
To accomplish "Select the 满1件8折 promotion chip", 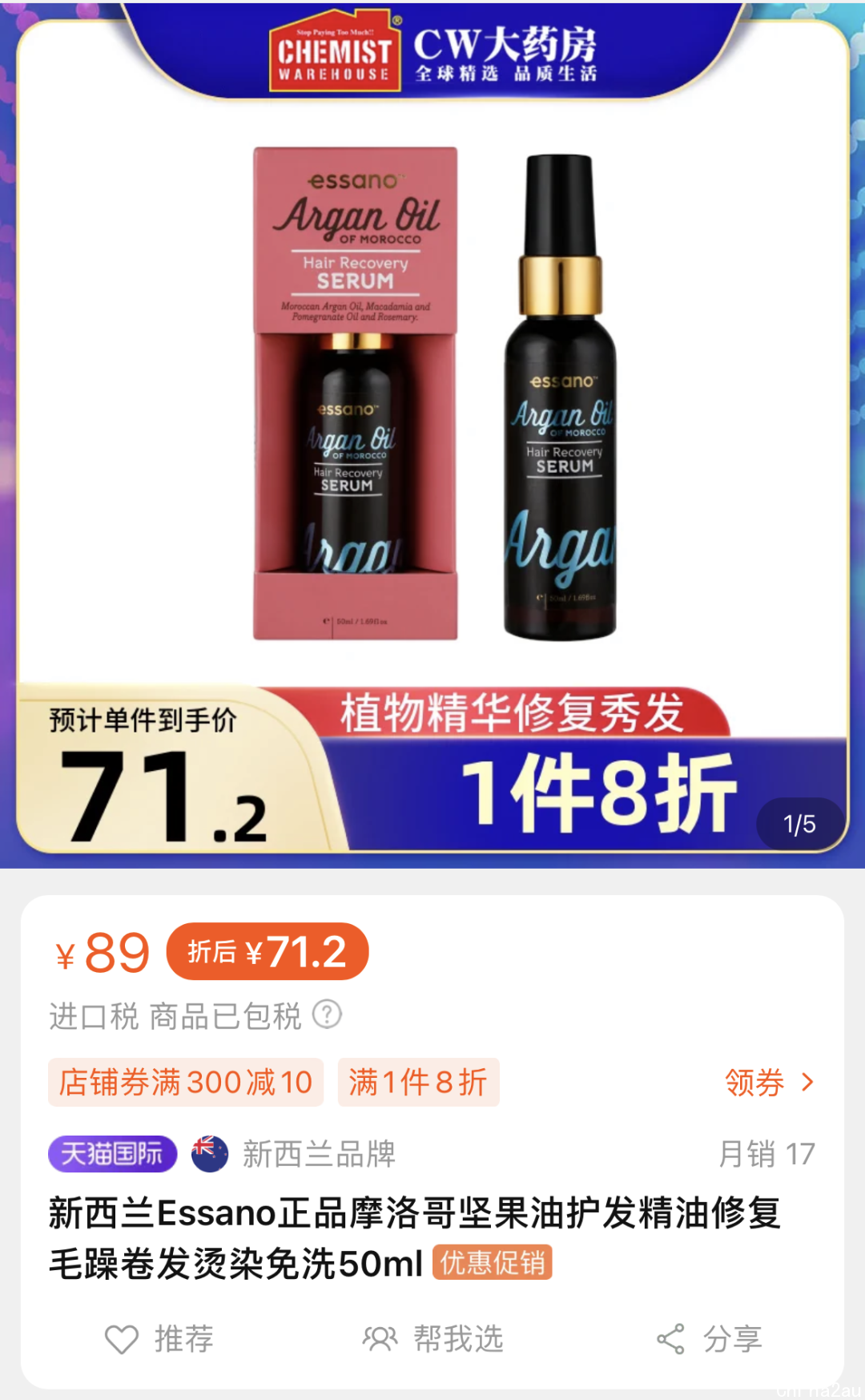I will point(418,1083).
